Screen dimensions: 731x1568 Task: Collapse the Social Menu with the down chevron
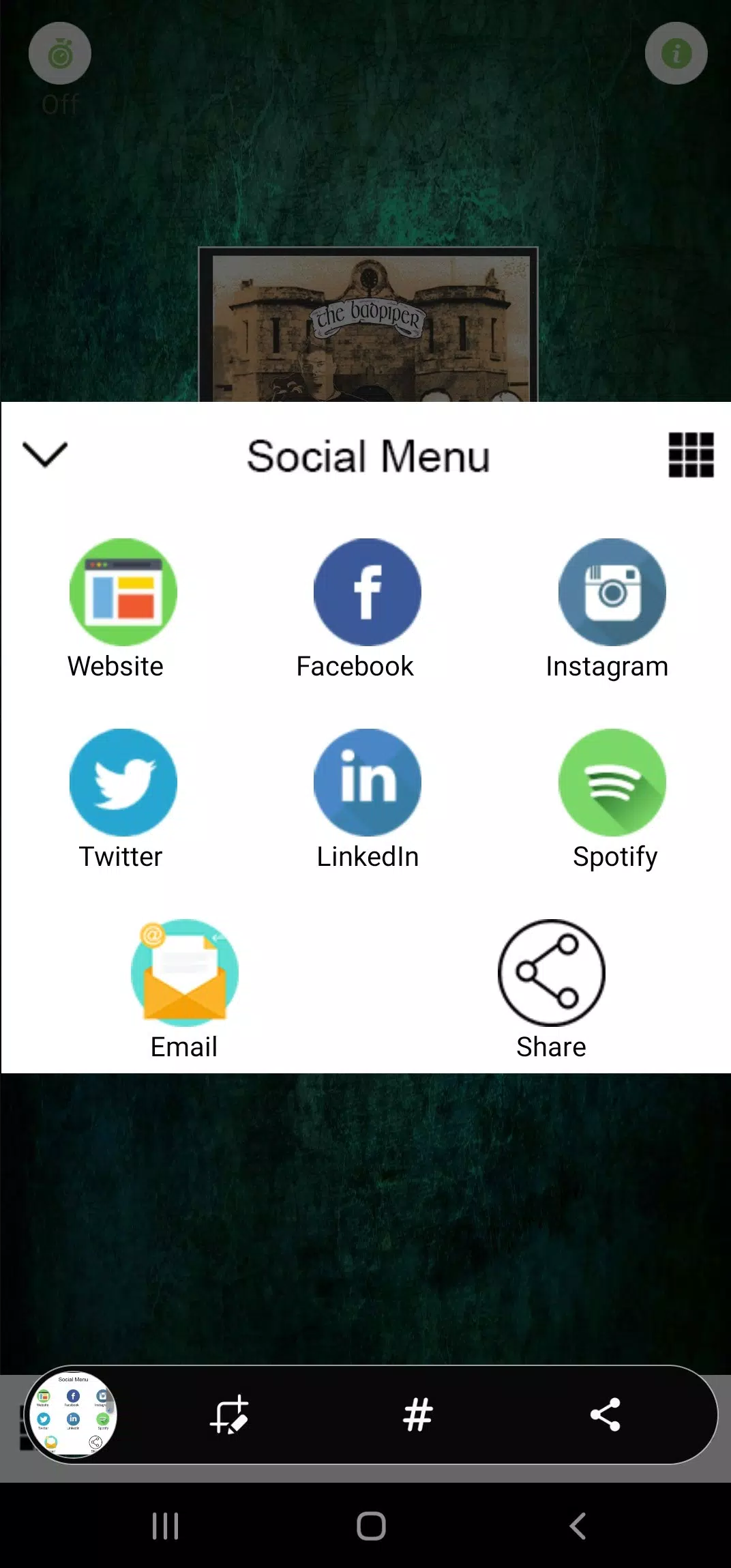[x=45, y=454]
